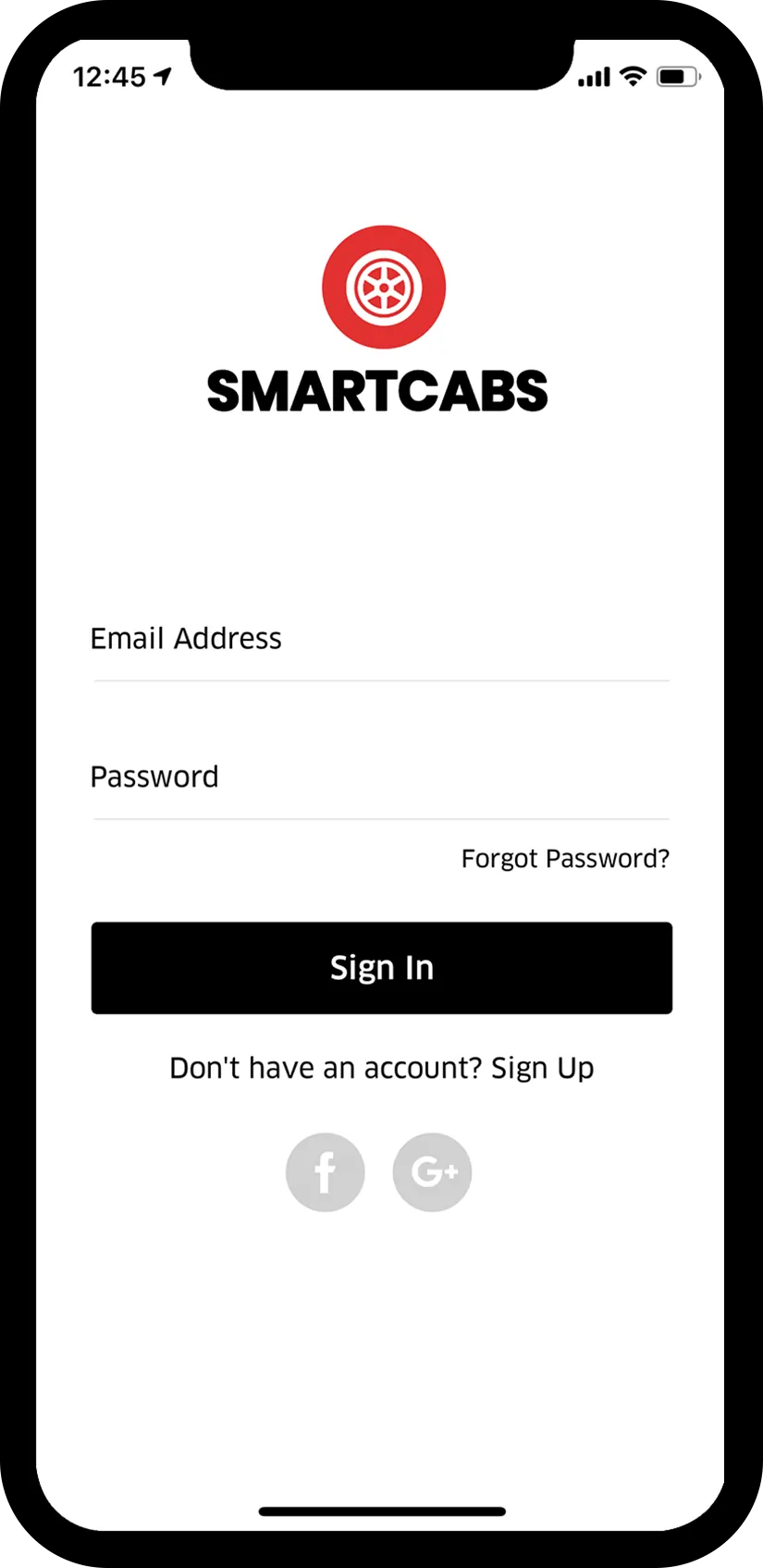Sign in with Google Plus

[432, 1172]
